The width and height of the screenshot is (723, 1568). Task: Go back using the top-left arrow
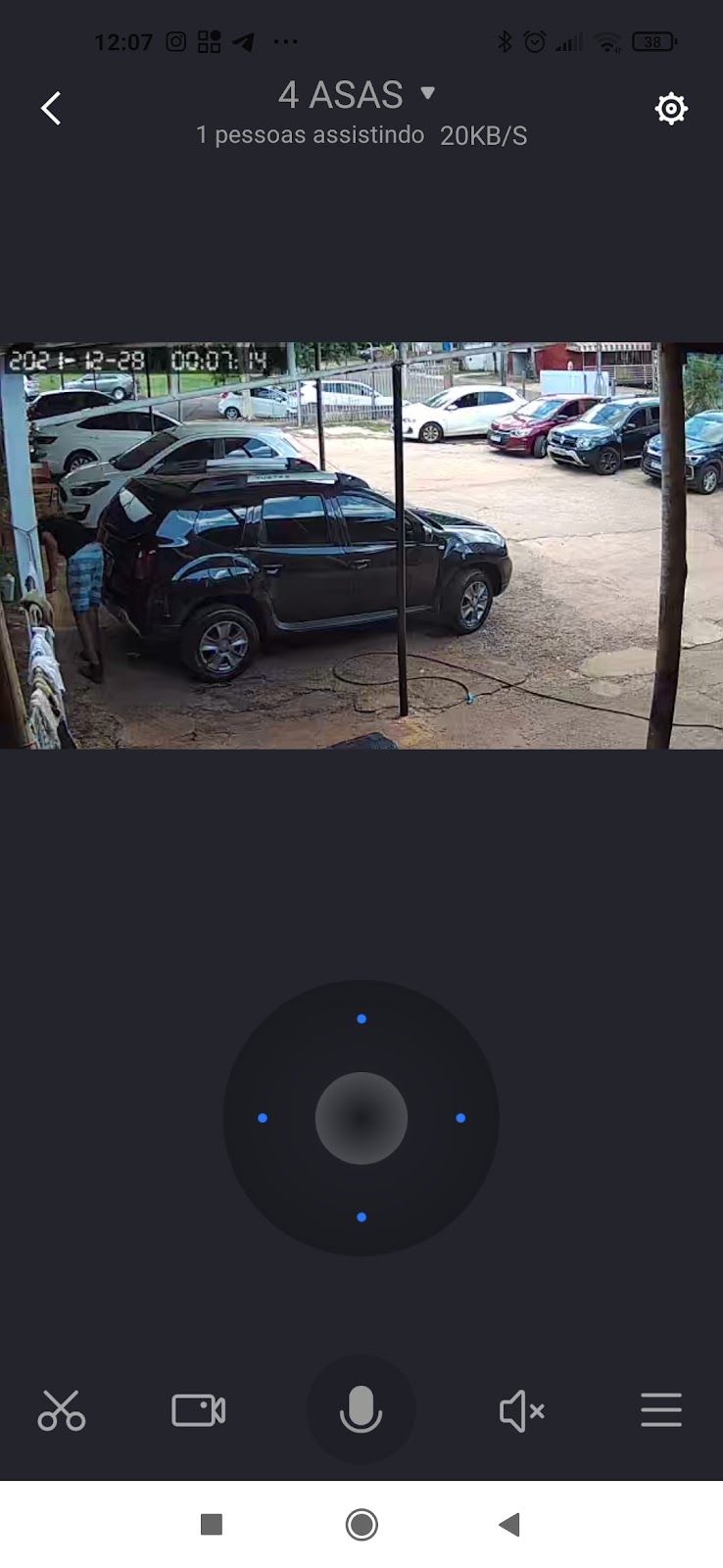[x=51, y=108]
